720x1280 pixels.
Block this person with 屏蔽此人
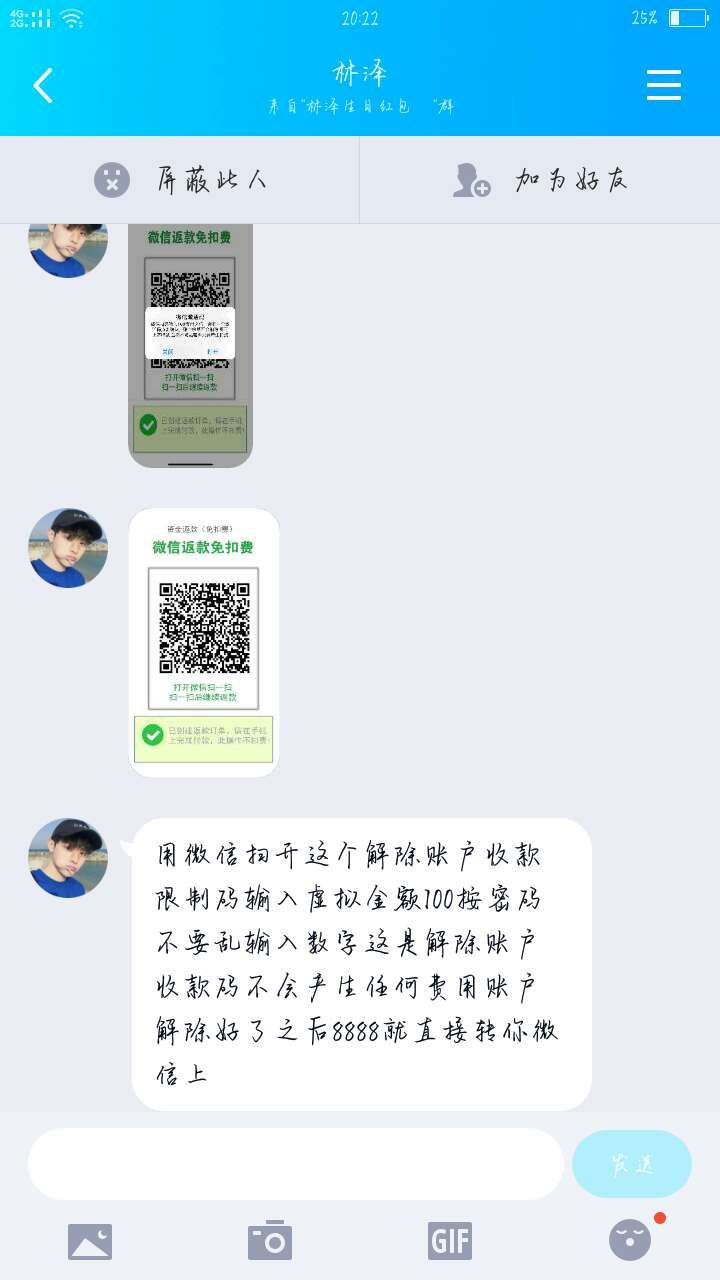[x=180, y=180]
